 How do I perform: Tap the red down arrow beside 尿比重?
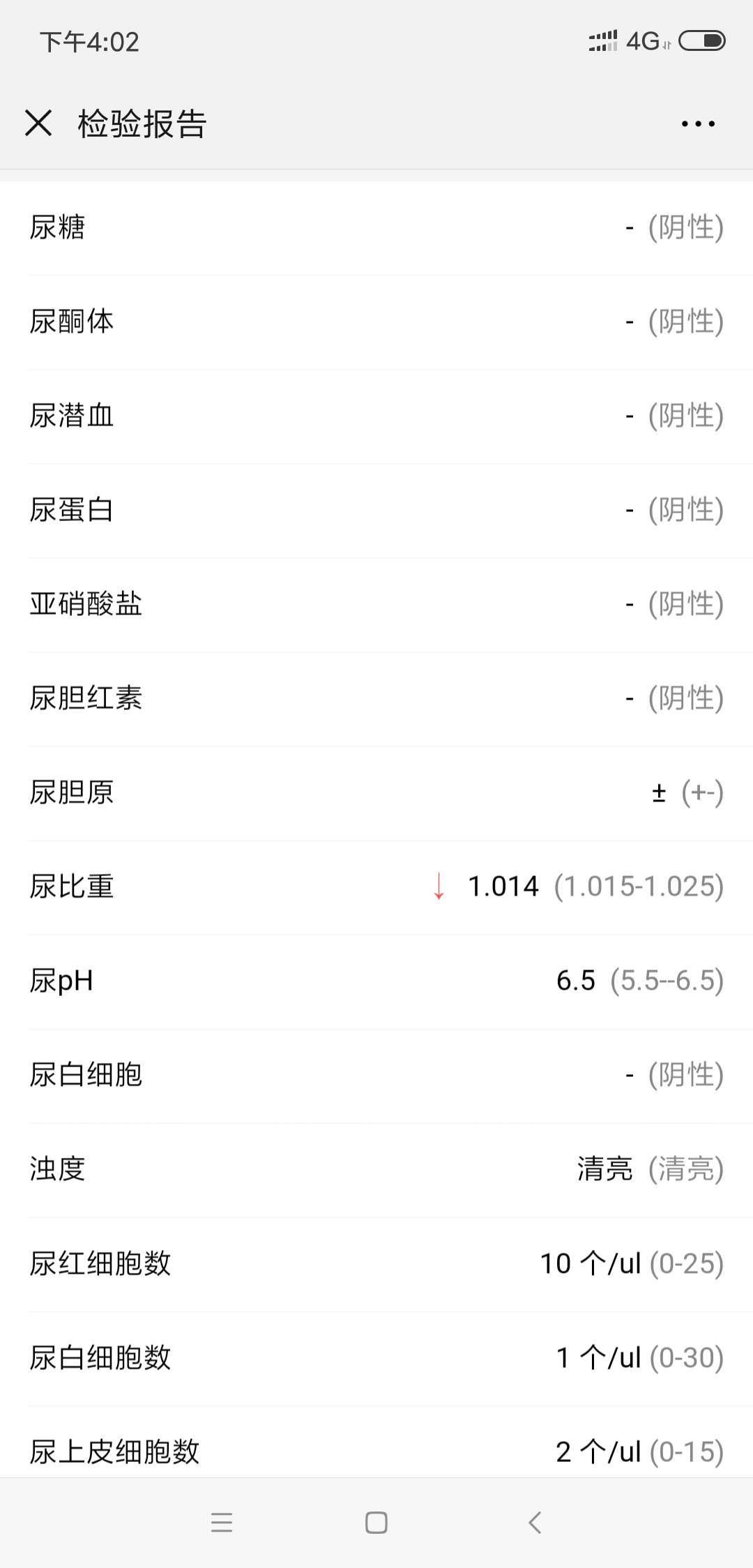(438, 887)
